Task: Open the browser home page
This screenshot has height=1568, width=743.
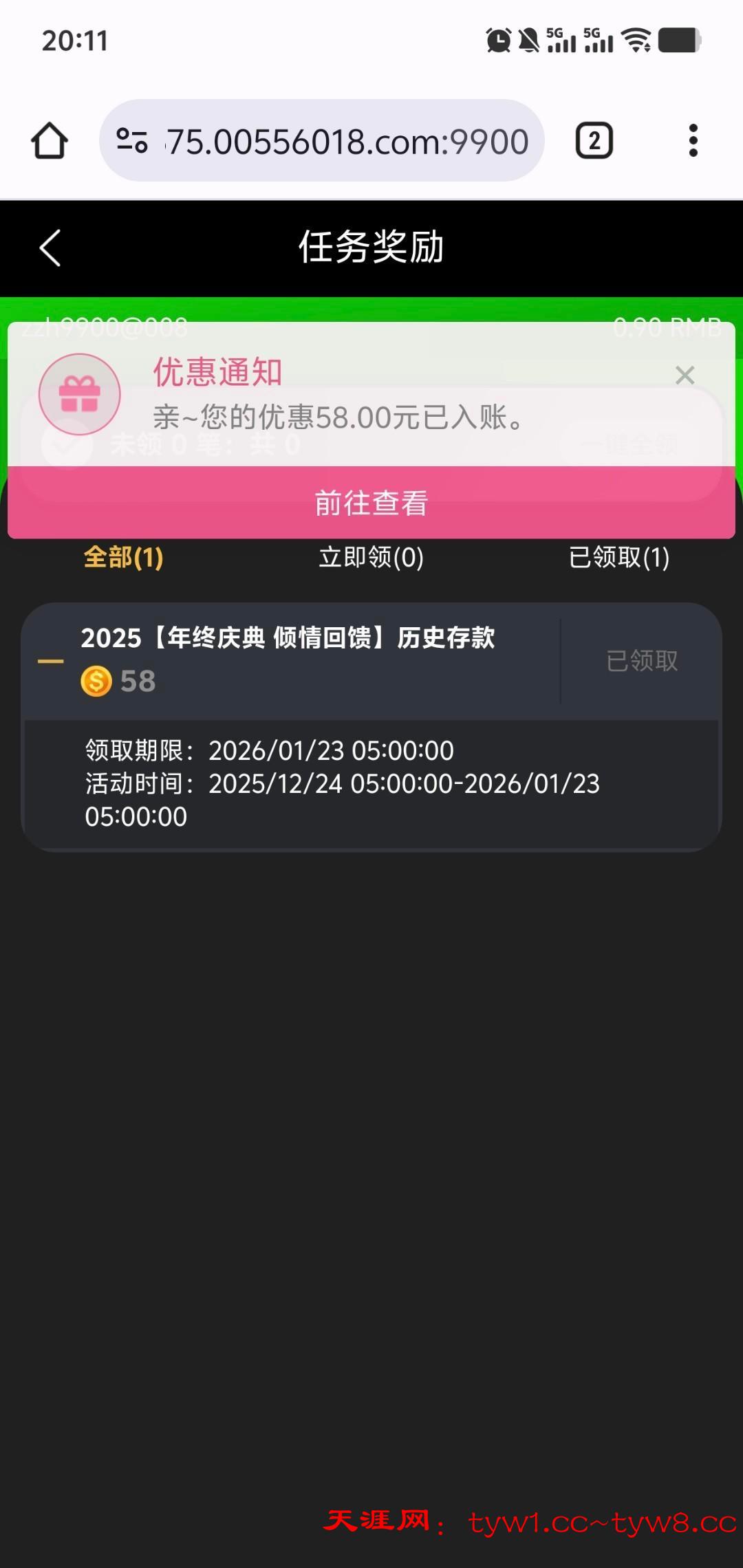Action: click(50, 141)
